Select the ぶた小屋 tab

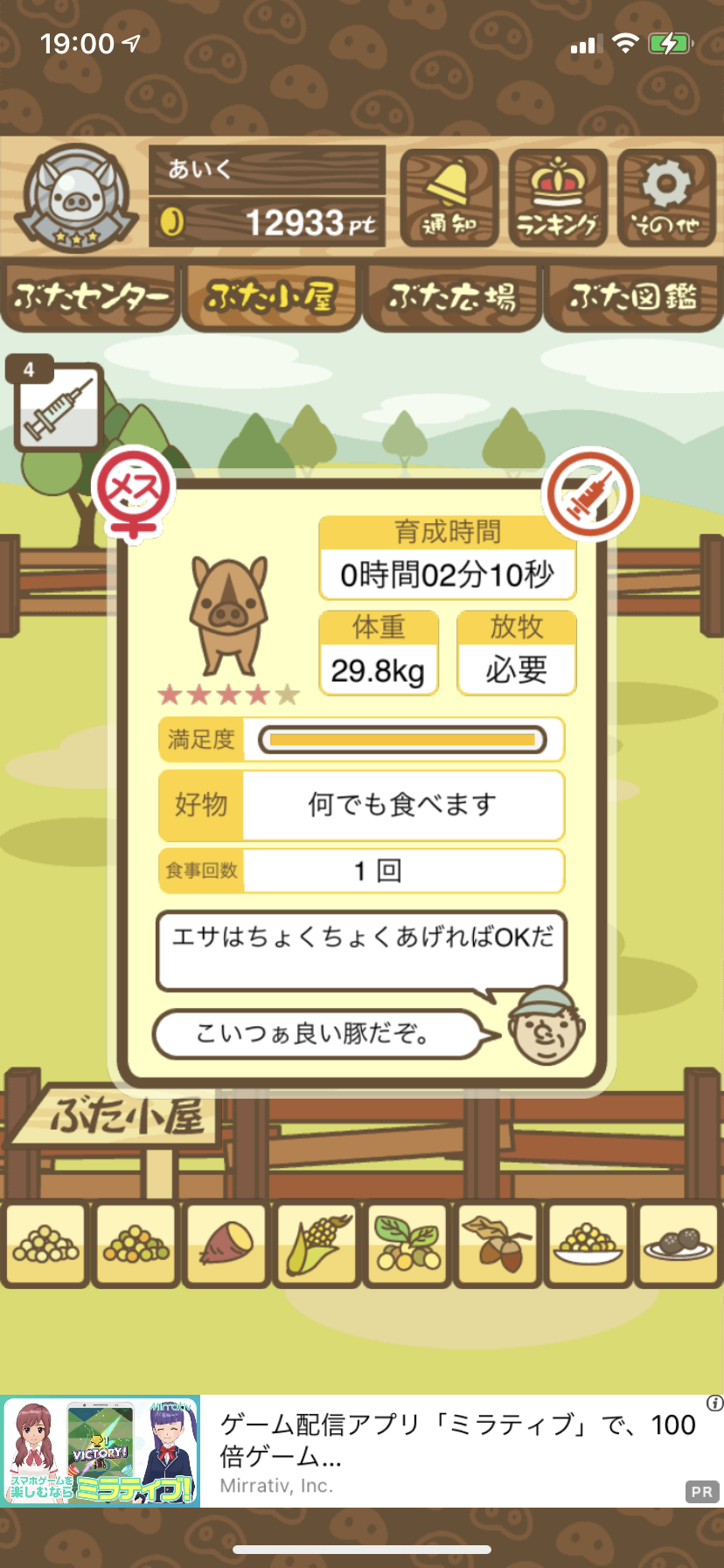coord(271,297)
